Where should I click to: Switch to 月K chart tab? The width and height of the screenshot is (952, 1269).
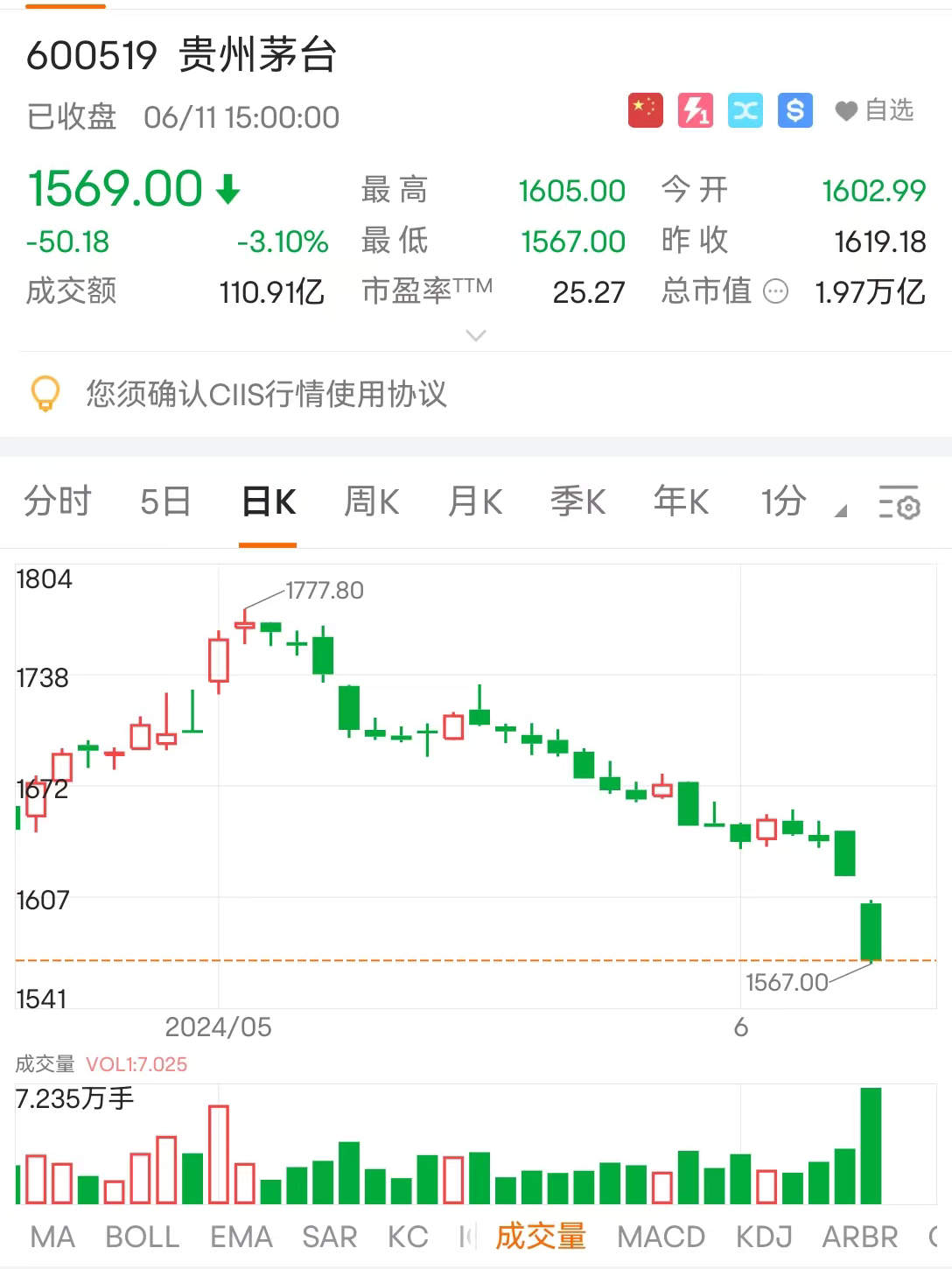coord(475,501)
